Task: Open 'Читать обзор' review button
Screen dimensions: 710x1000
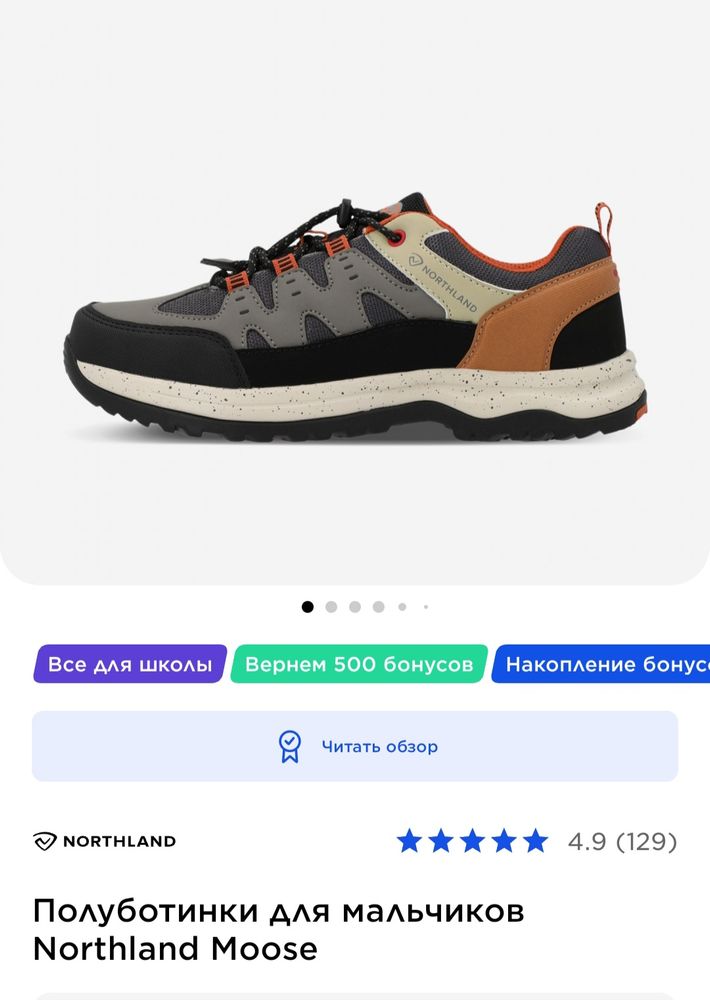Action: (x=355, y=746)
